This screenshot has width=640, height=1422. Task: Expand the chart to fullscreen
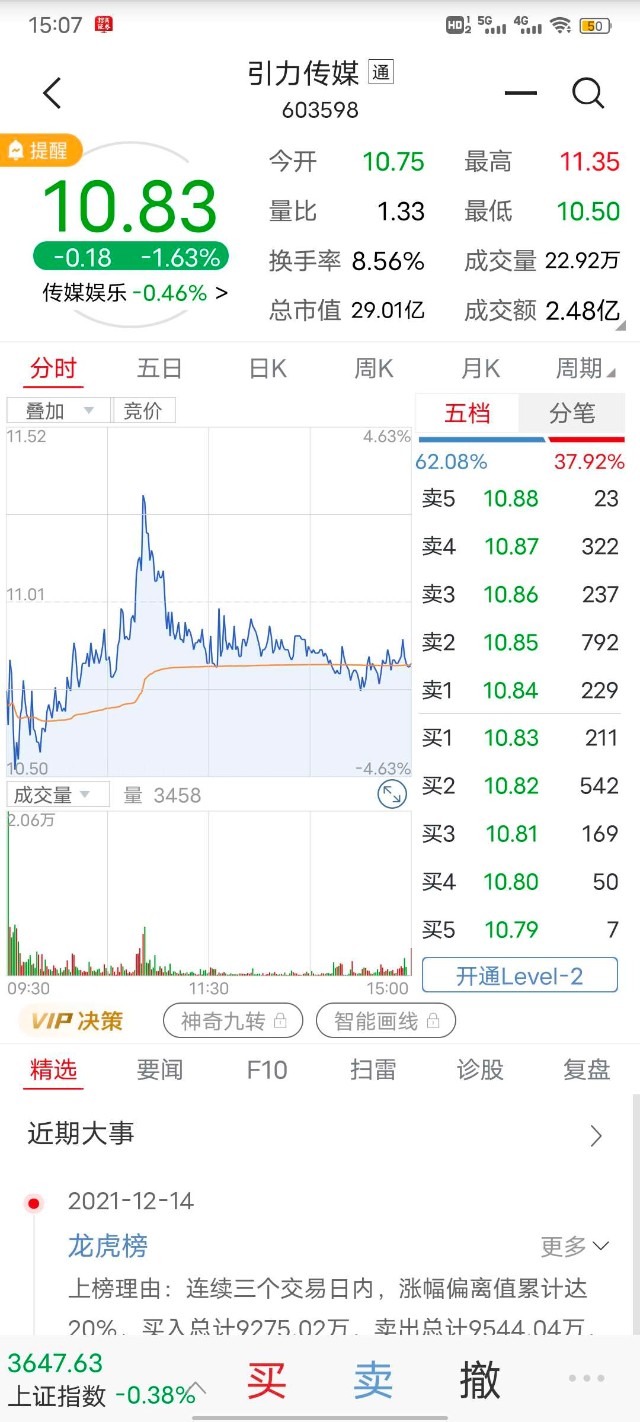pos(392,795)
